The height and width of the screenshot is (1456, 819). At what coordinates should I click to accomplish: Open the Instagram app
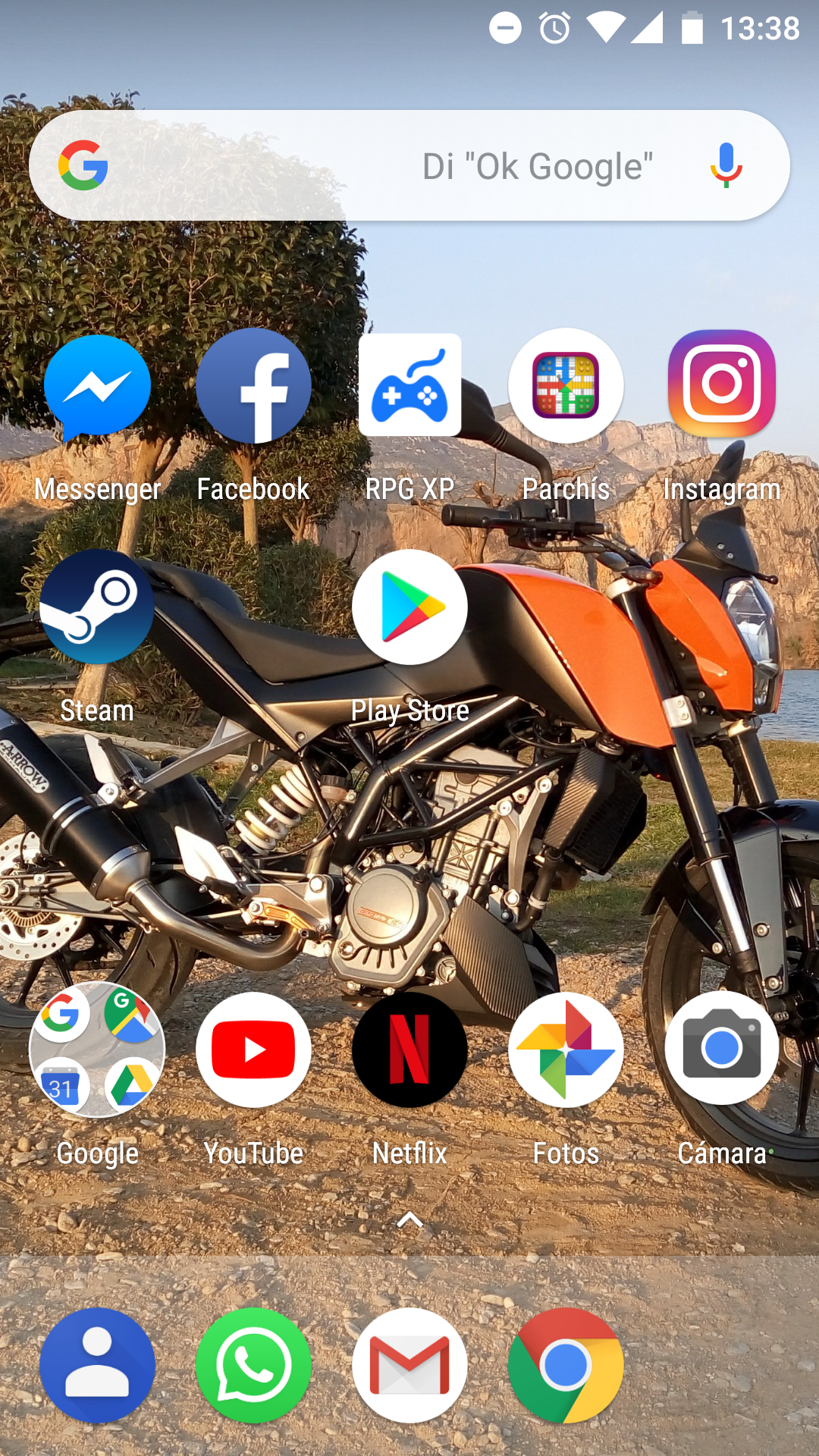722,384
